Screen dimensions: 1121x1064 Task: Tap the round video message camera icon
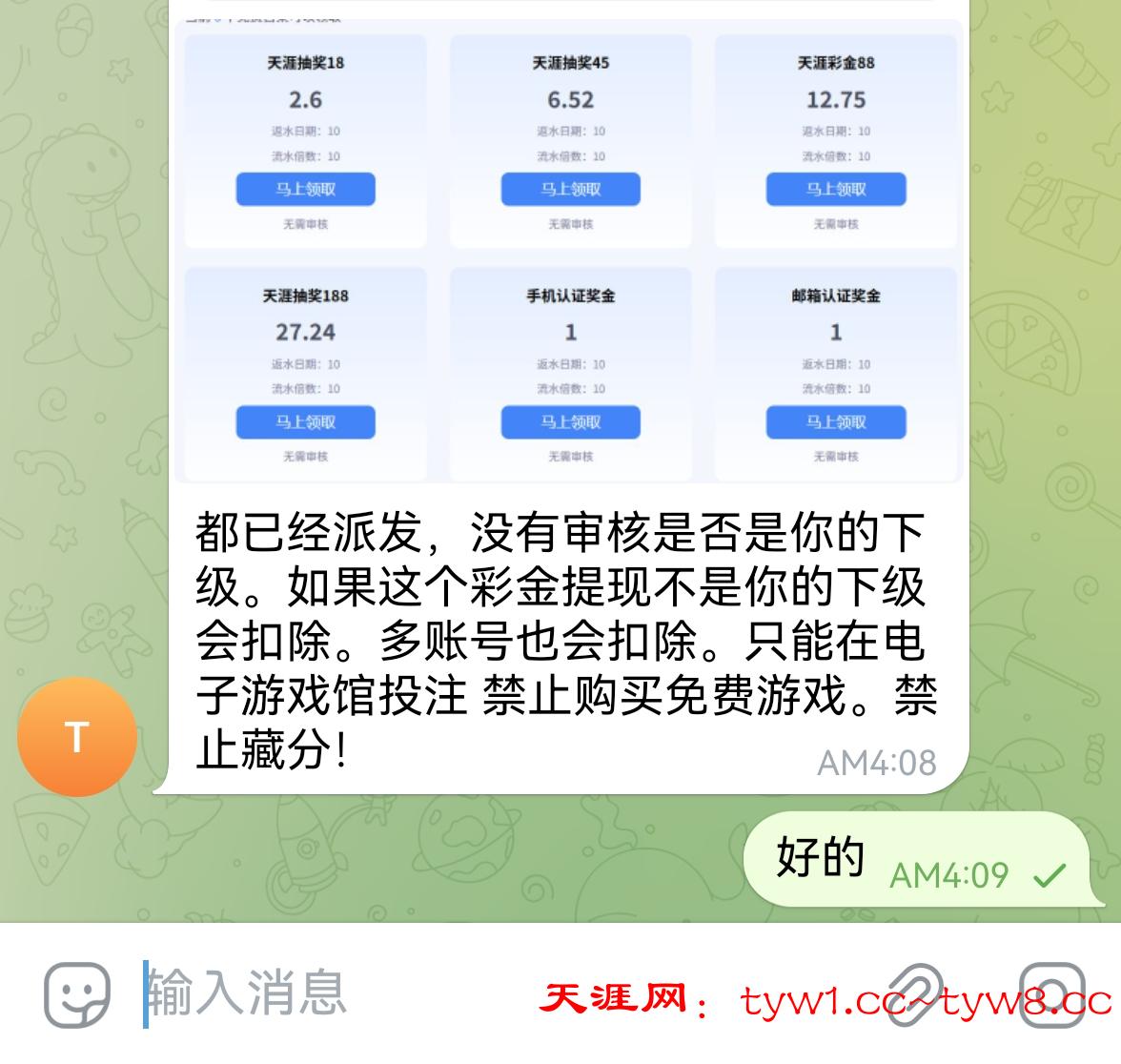1053,994
